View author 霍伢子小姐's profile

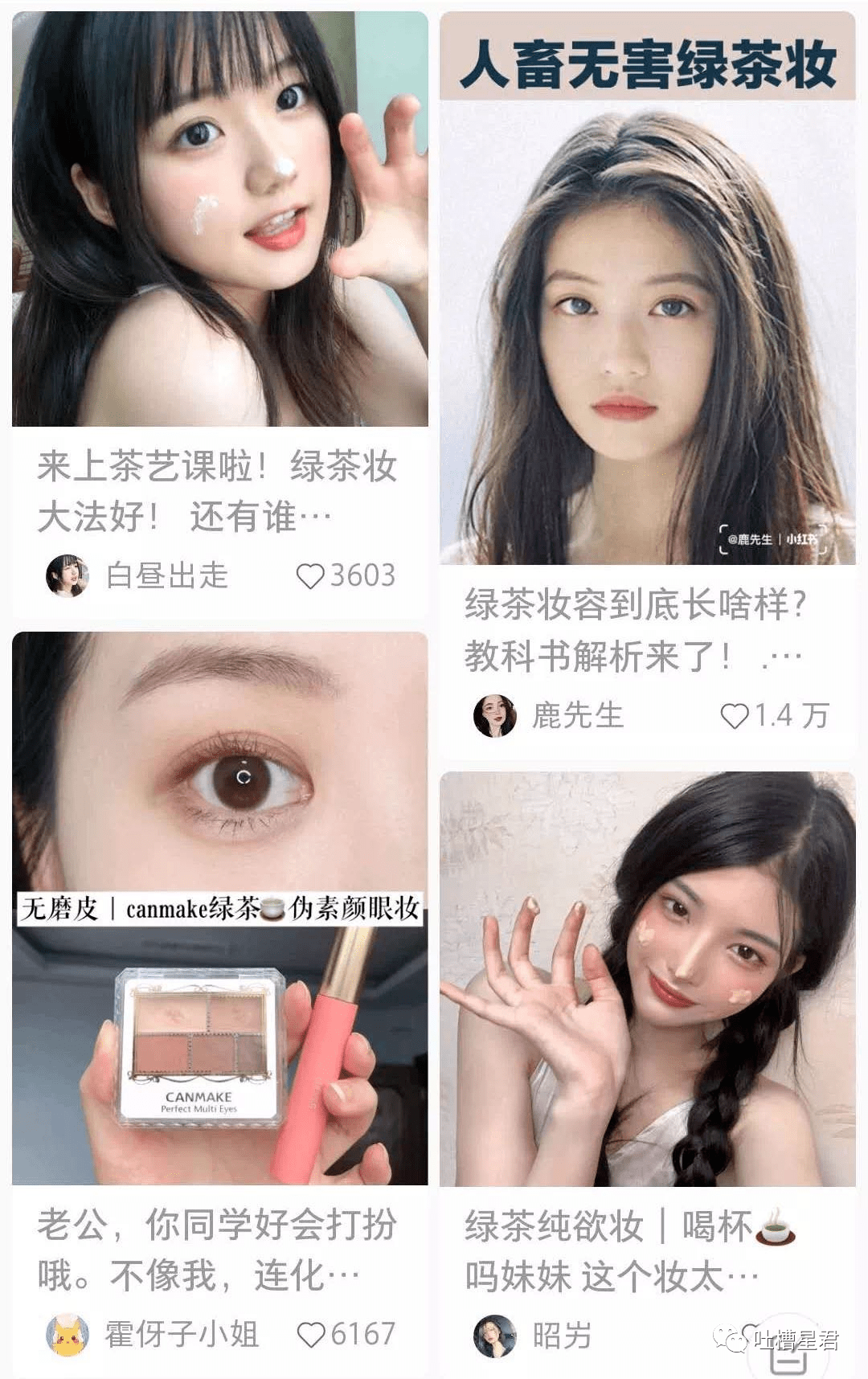(67, 1335)
